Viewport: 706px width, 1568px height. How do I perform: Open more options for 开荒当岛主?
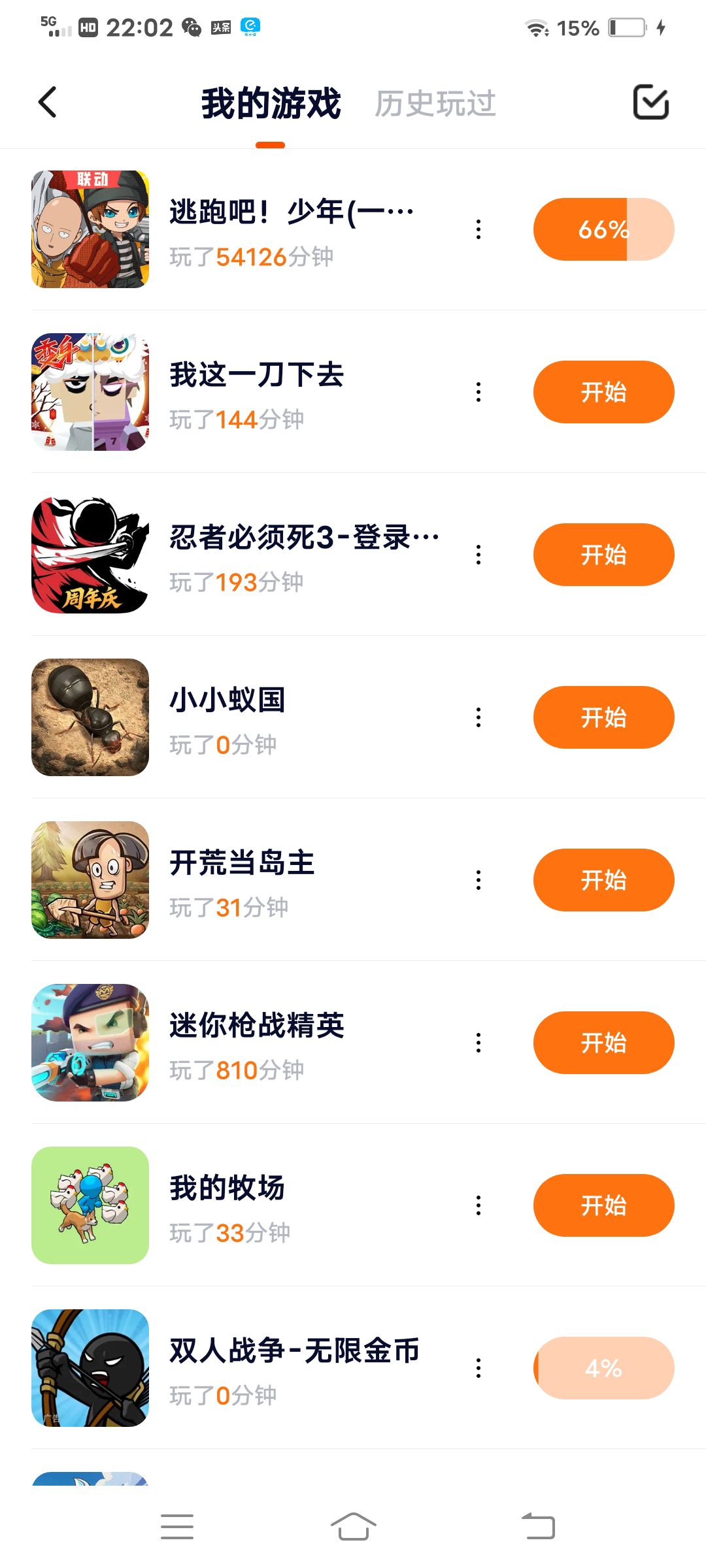click(x=479, y=880)
